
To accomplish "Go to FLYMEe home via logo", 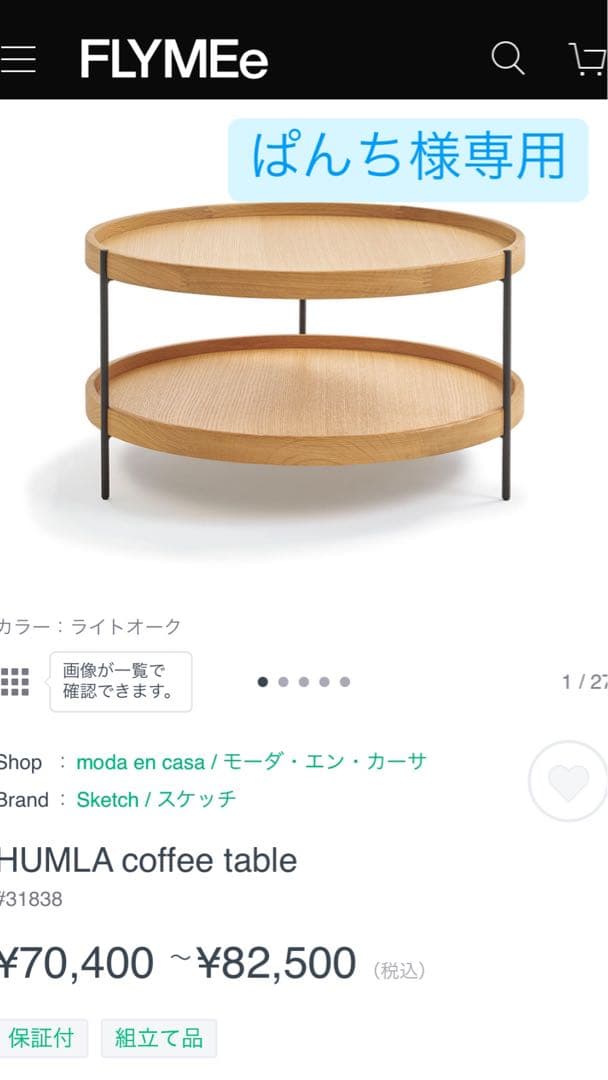I will 174,60.
